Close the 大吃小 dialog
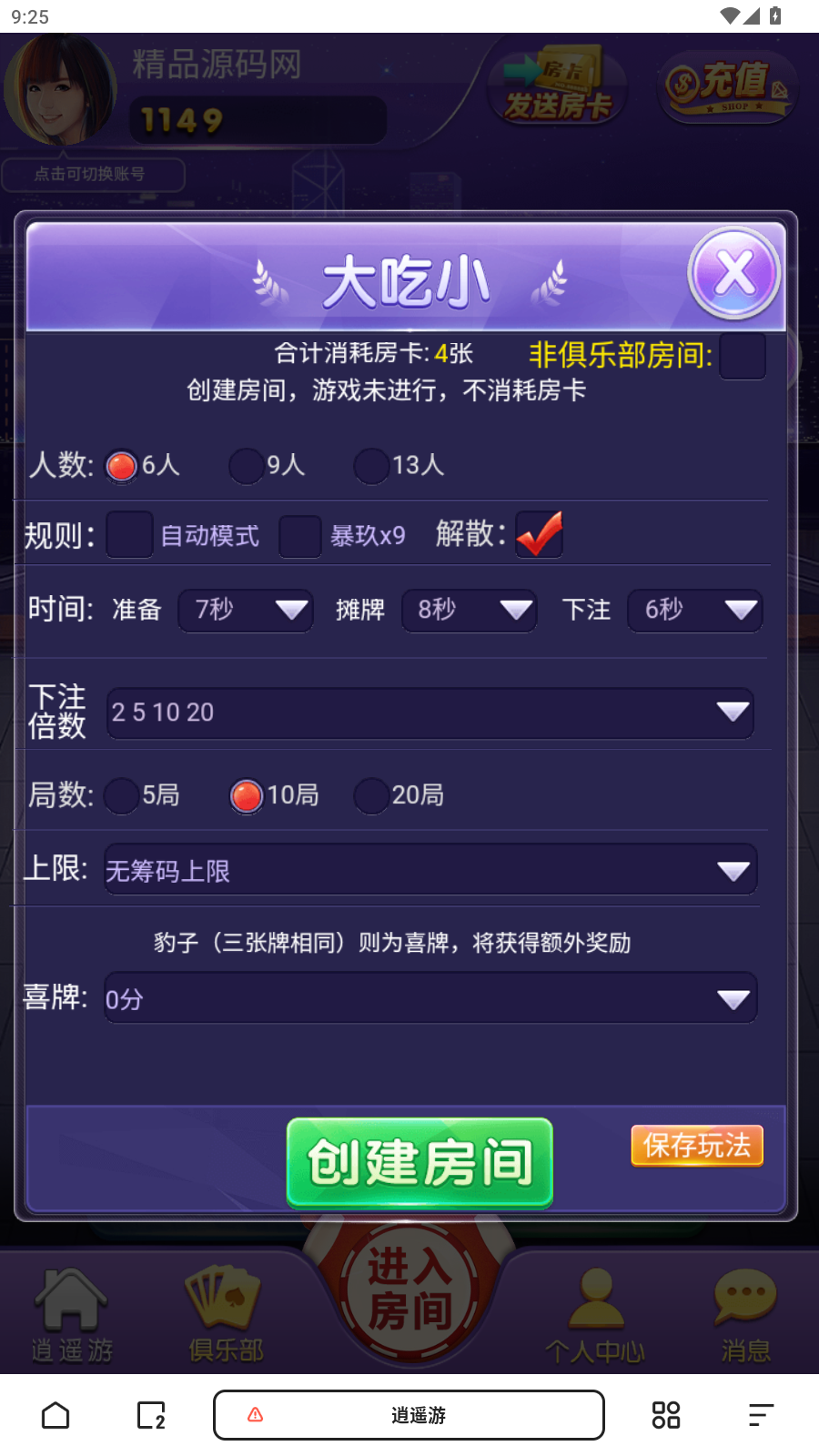The image size is (819, 1456). pos(733,273)
